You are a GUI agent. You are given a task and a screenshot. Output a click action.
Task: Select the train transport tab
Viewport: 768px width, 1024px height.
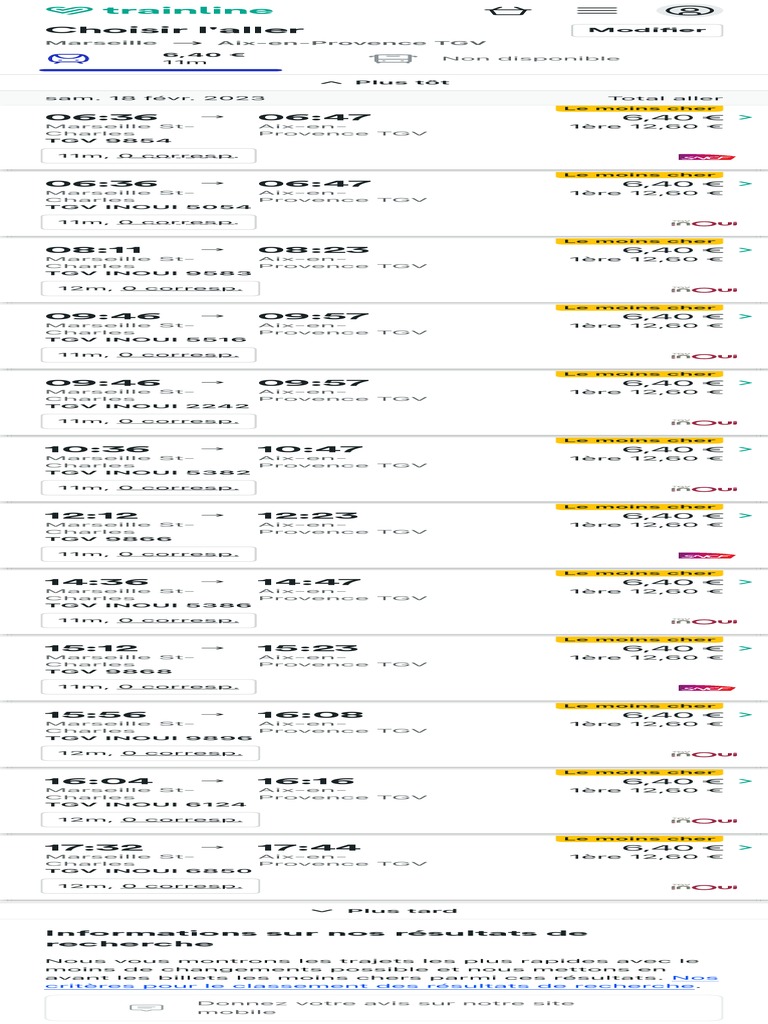point(161,58)
